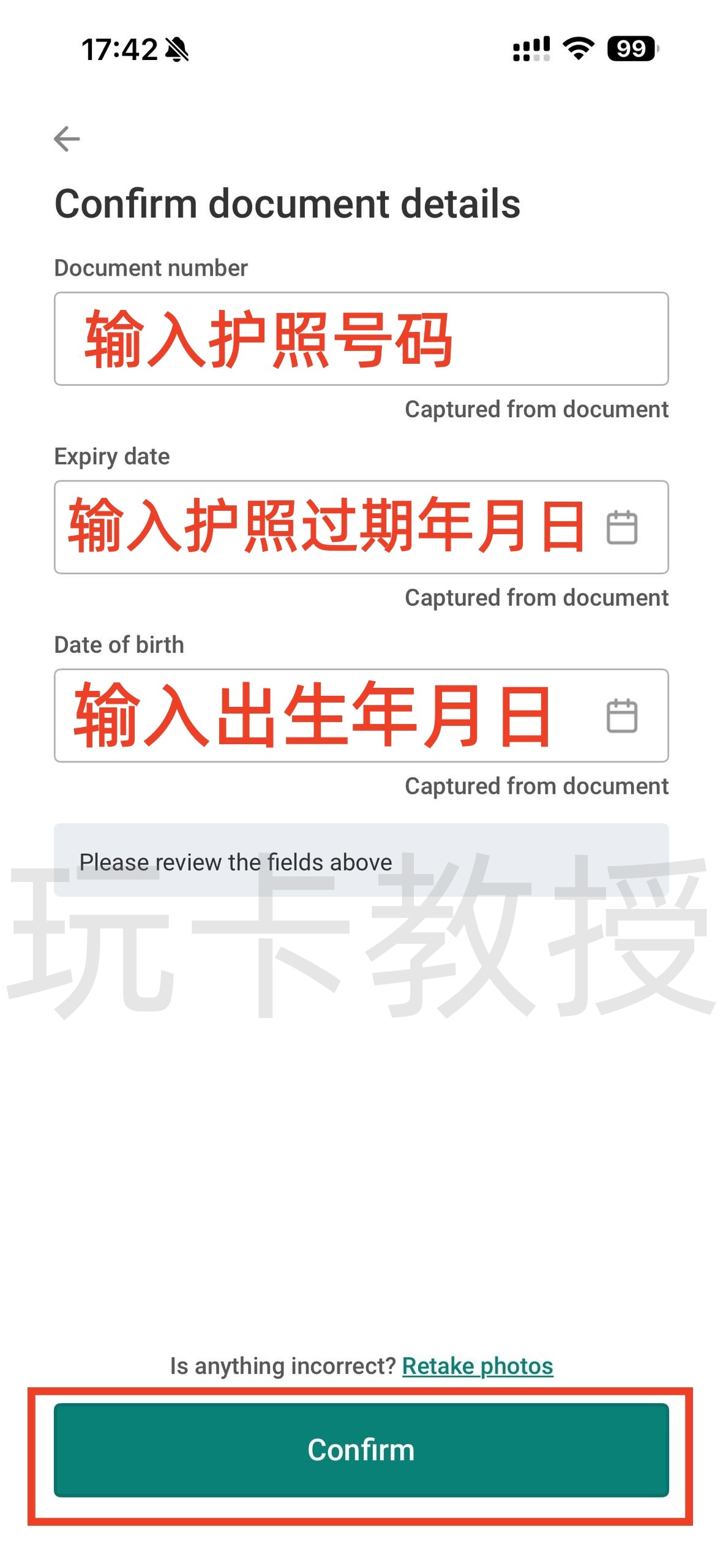The image size is (723, 1568).
Task: Tap the Expiry date field
Action: (x=324, y=527)
